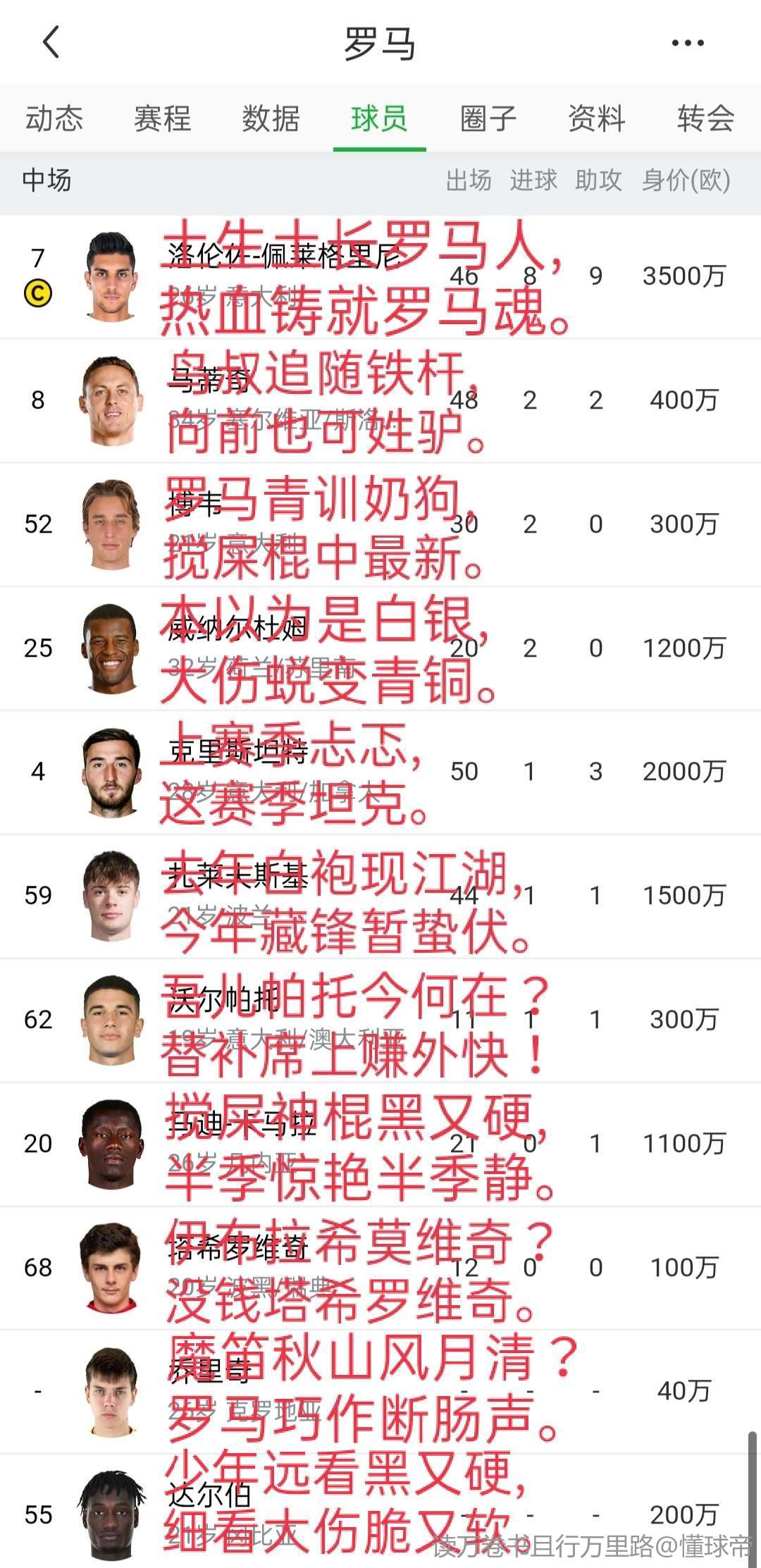Open number 20 player's row

click(380, 1144)
